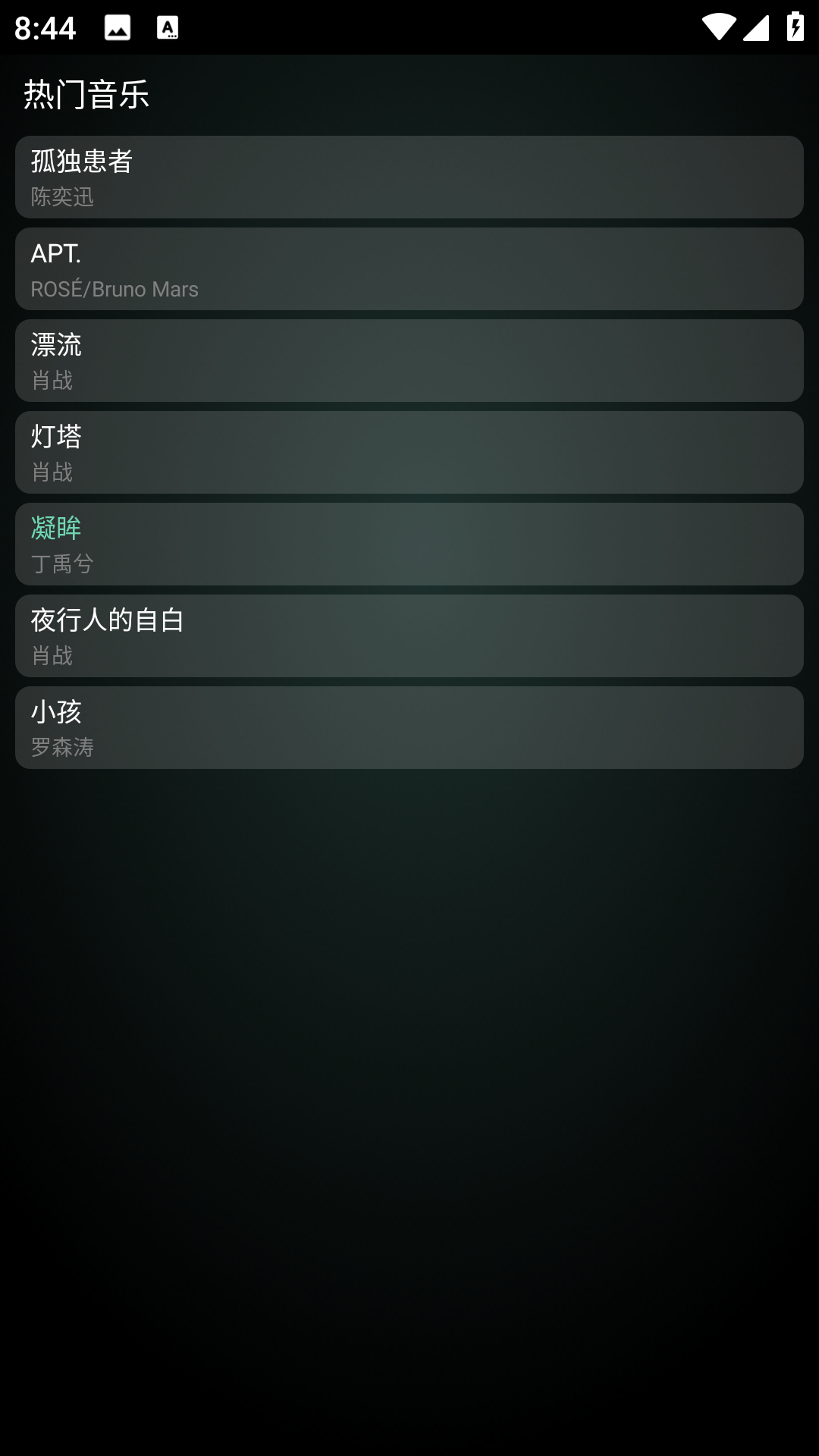Tap the 灯塔 track row
Screen dimensions: 819x1456
[x=409, y=453]
